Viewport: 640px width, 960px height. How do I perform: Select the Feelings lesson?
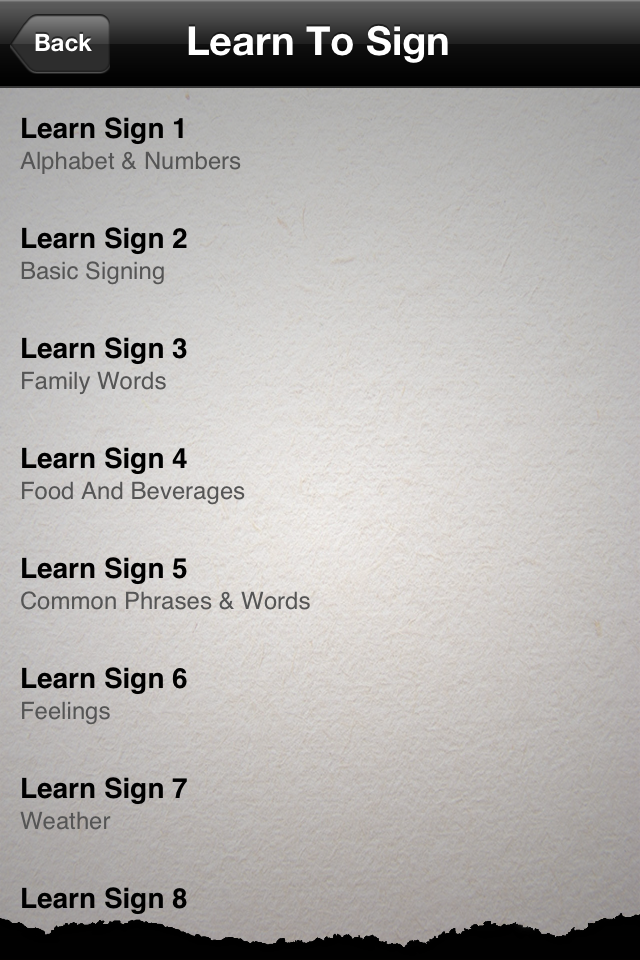104,694
